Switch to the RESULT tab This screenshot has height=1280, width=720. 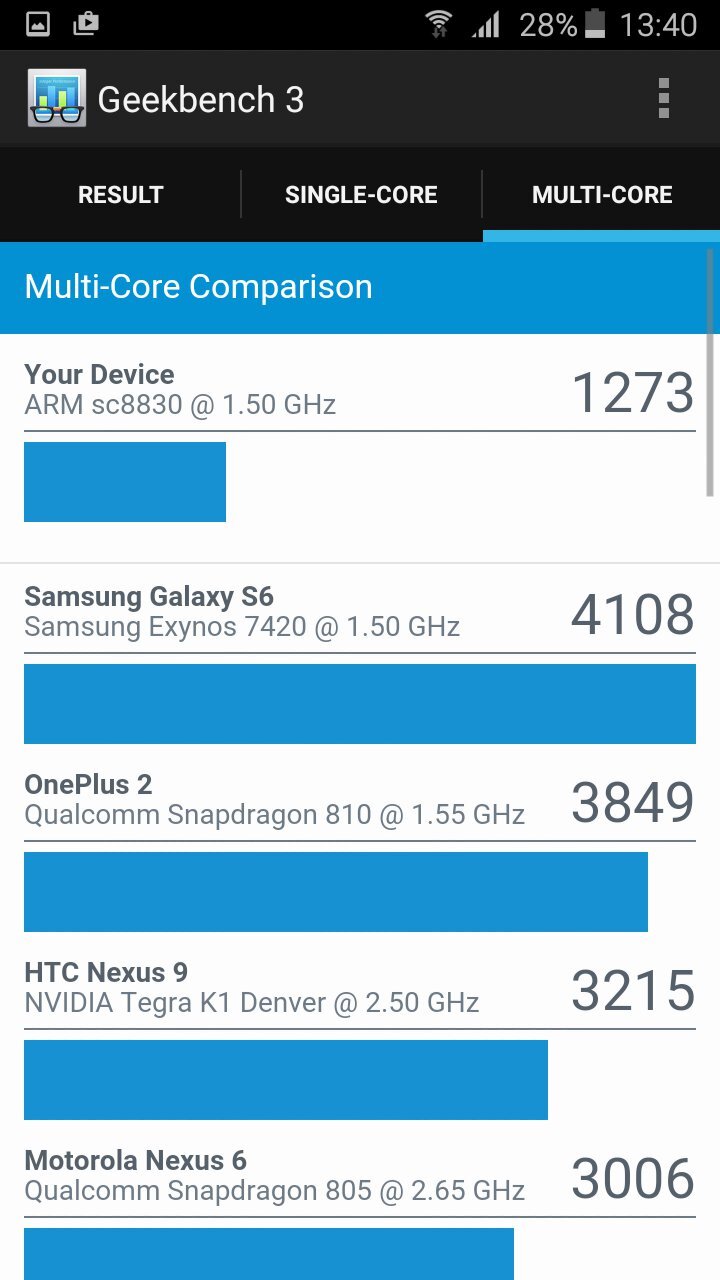click(x=120, y=194)
